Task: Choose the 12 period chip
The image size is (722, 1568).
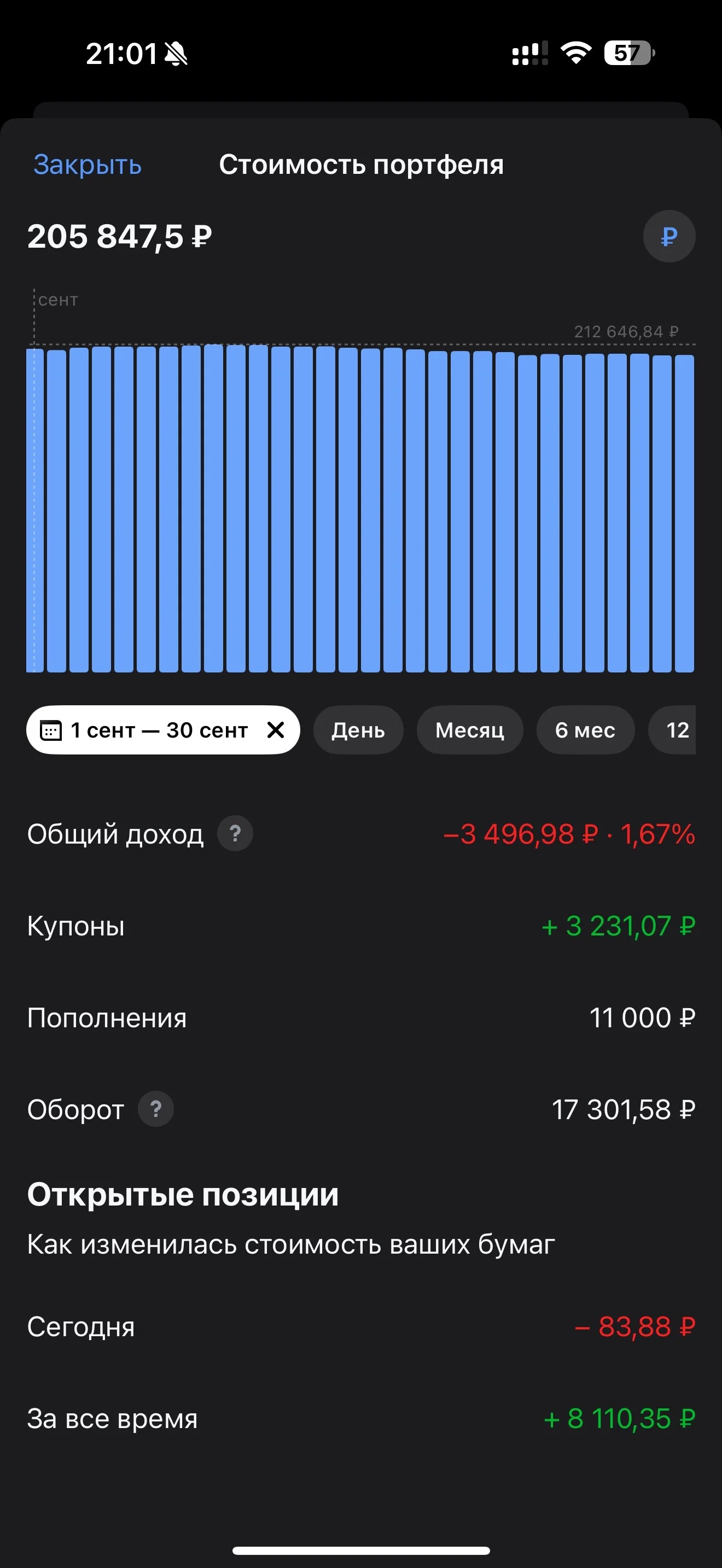Action: 673,730
